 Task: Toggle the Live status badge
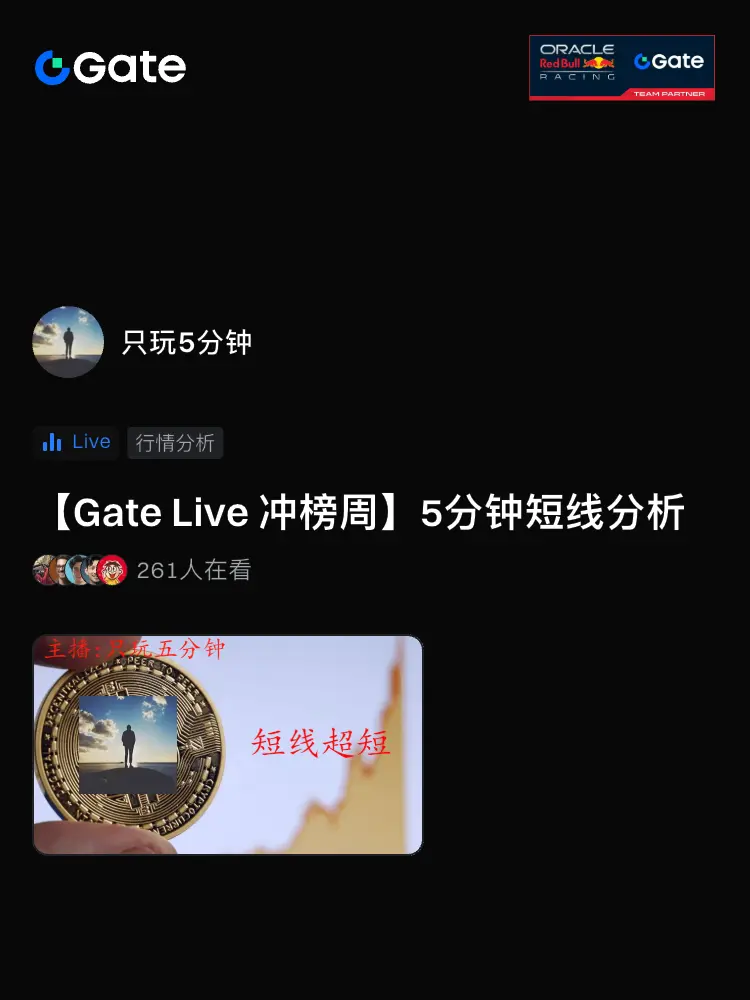click(75, 442)
